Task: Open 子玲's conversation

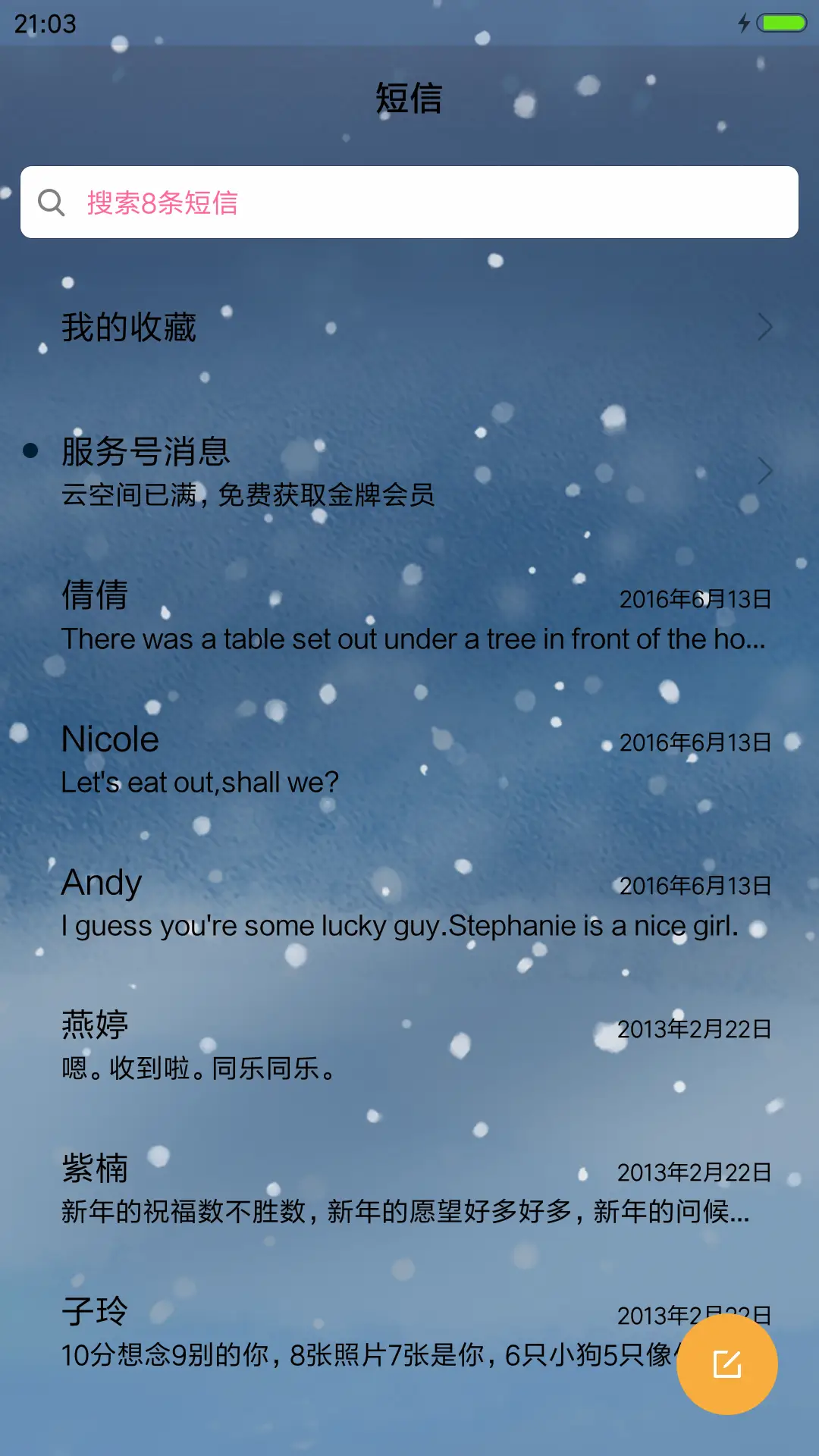Action: (303, 1335)
